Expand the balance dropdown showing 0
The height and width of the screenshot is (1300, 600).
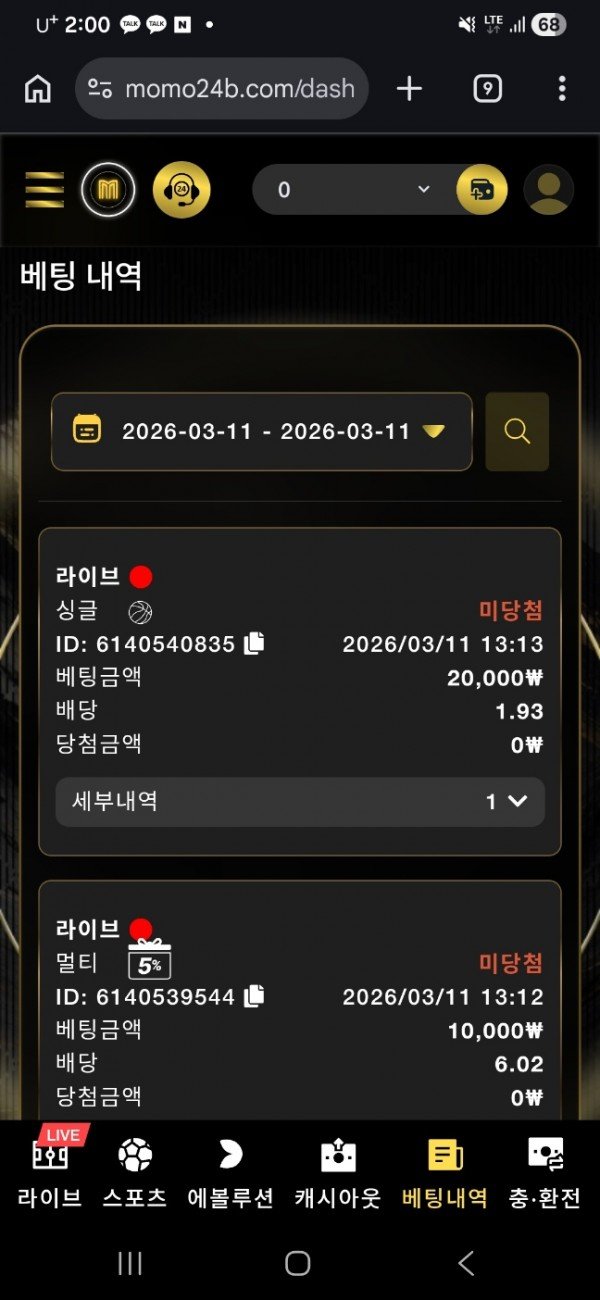point(423,189)
